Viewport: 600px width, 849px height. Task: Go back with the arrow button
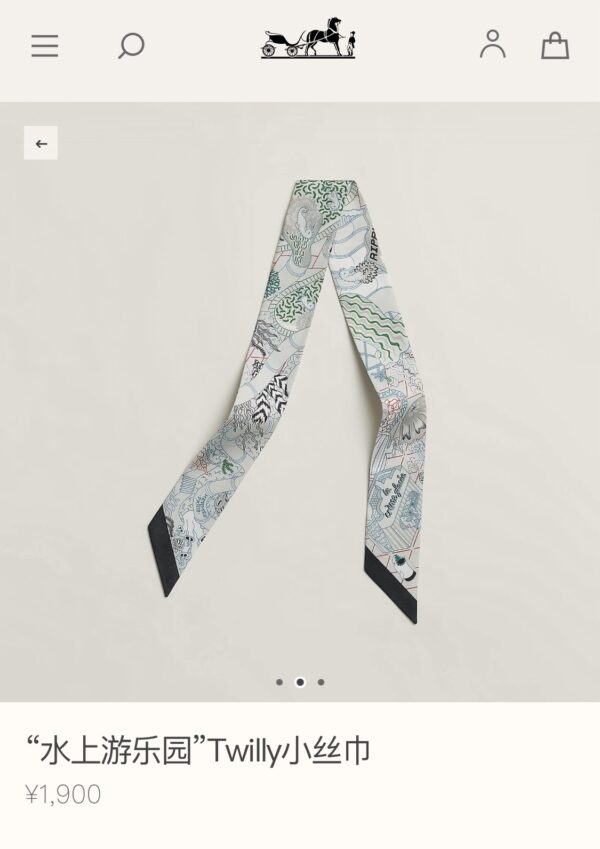coord(41,143)
